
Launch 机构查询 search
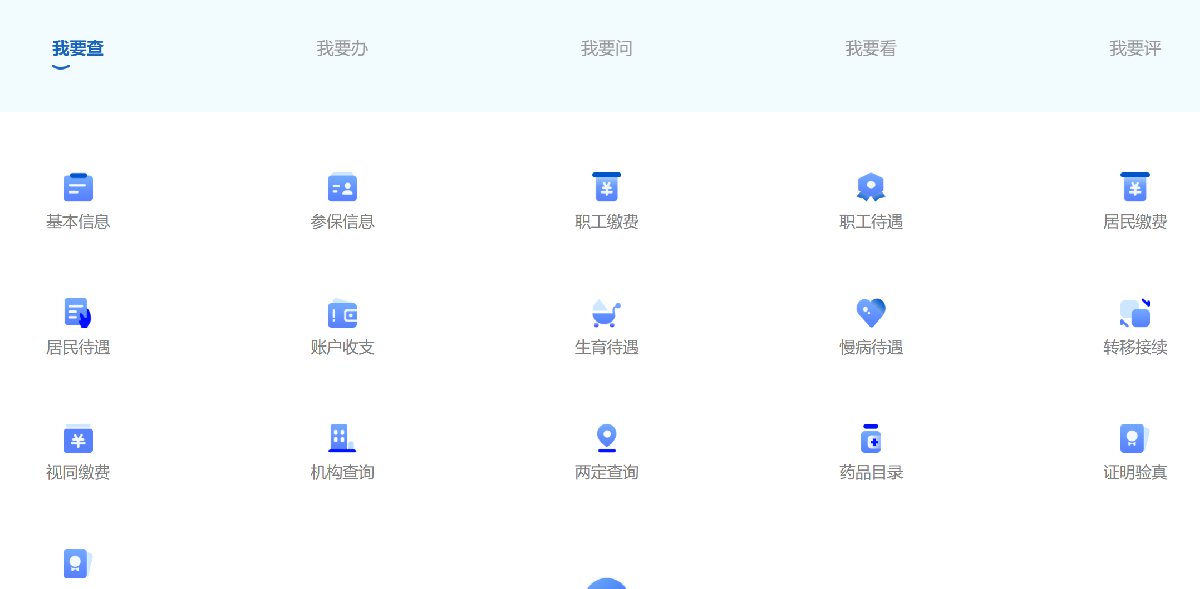342,451
